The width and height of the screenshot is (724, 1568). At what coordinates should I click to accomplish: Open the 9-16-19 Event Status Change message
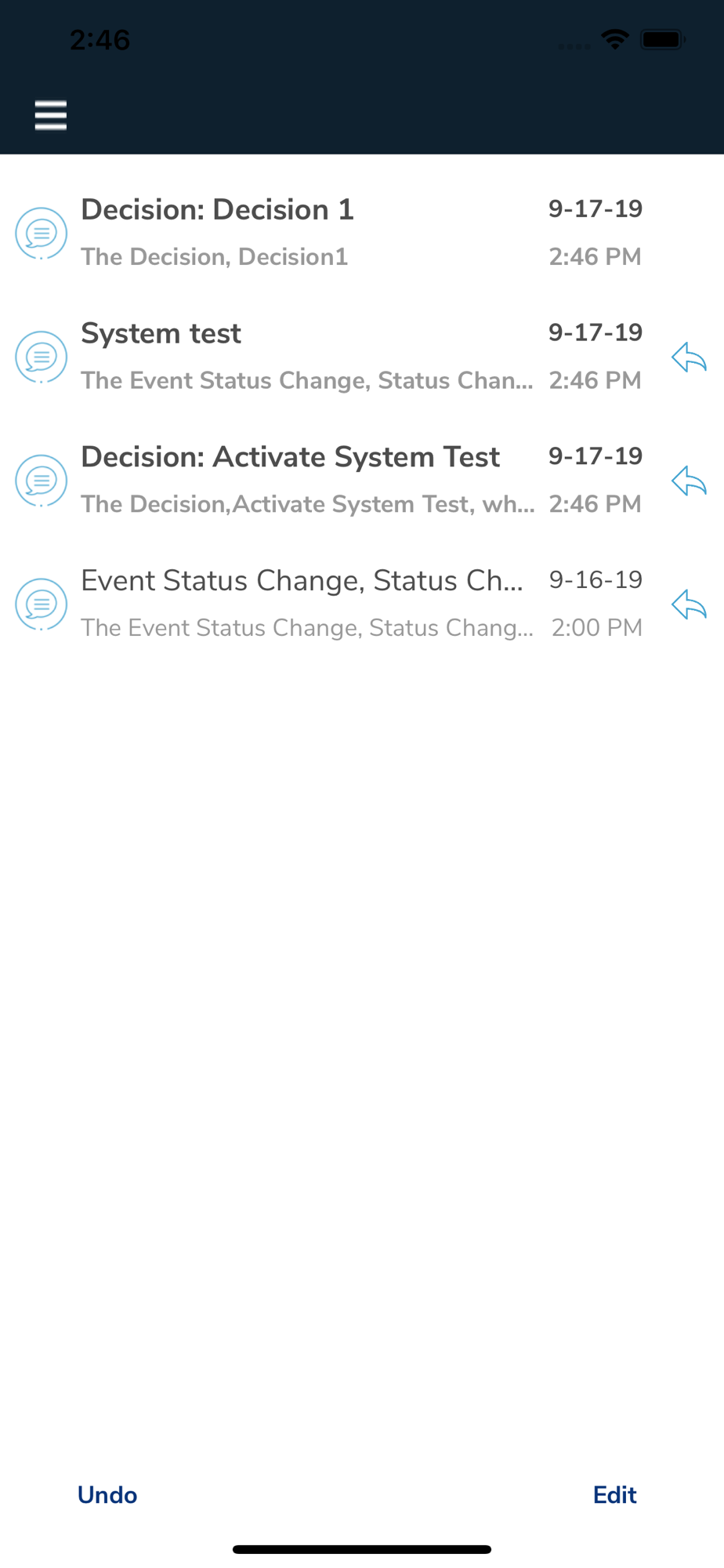[362, 604]
